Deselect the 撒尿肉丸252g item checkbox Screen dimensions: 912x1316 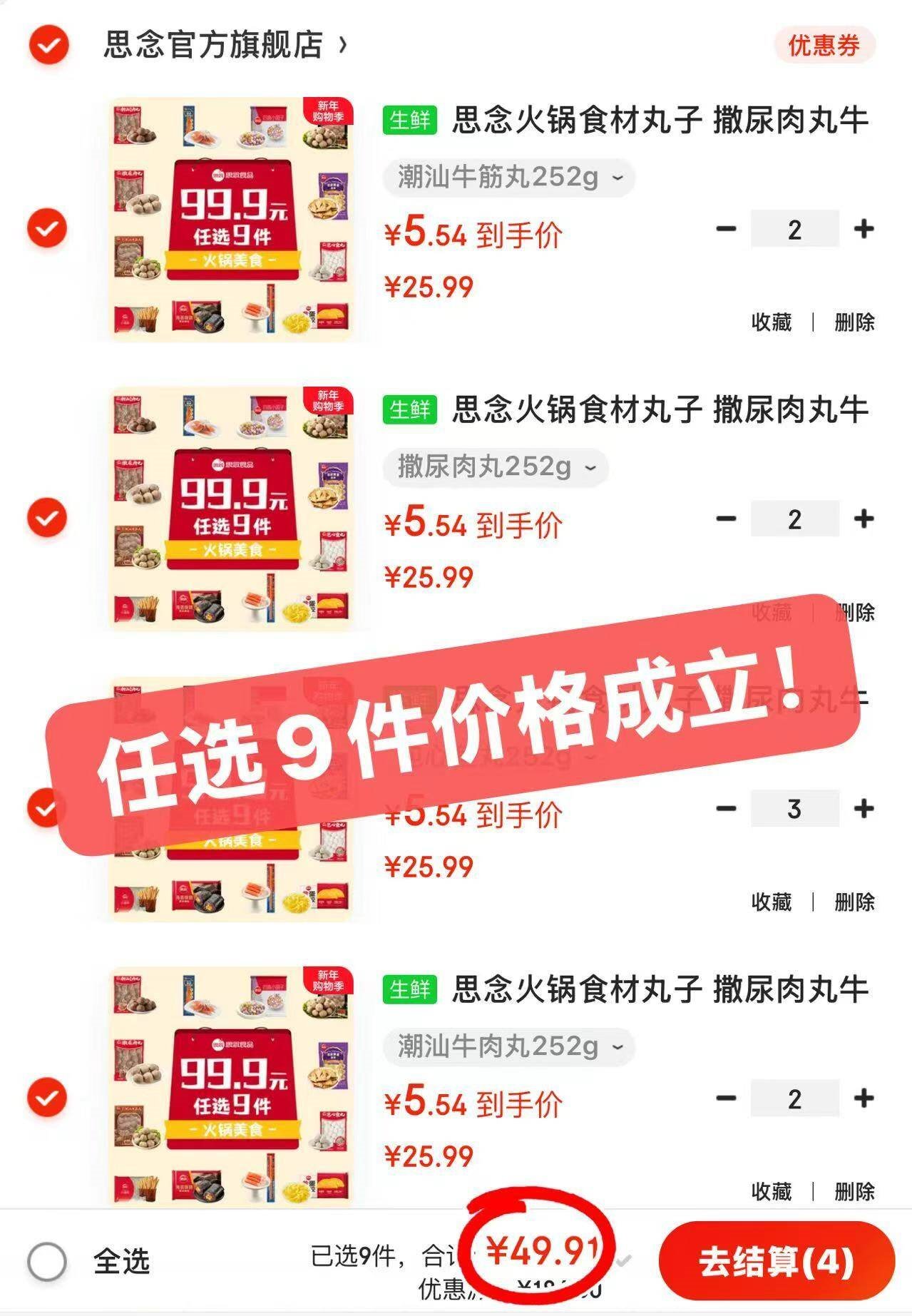pyautogui.click(x=47, y=518)
